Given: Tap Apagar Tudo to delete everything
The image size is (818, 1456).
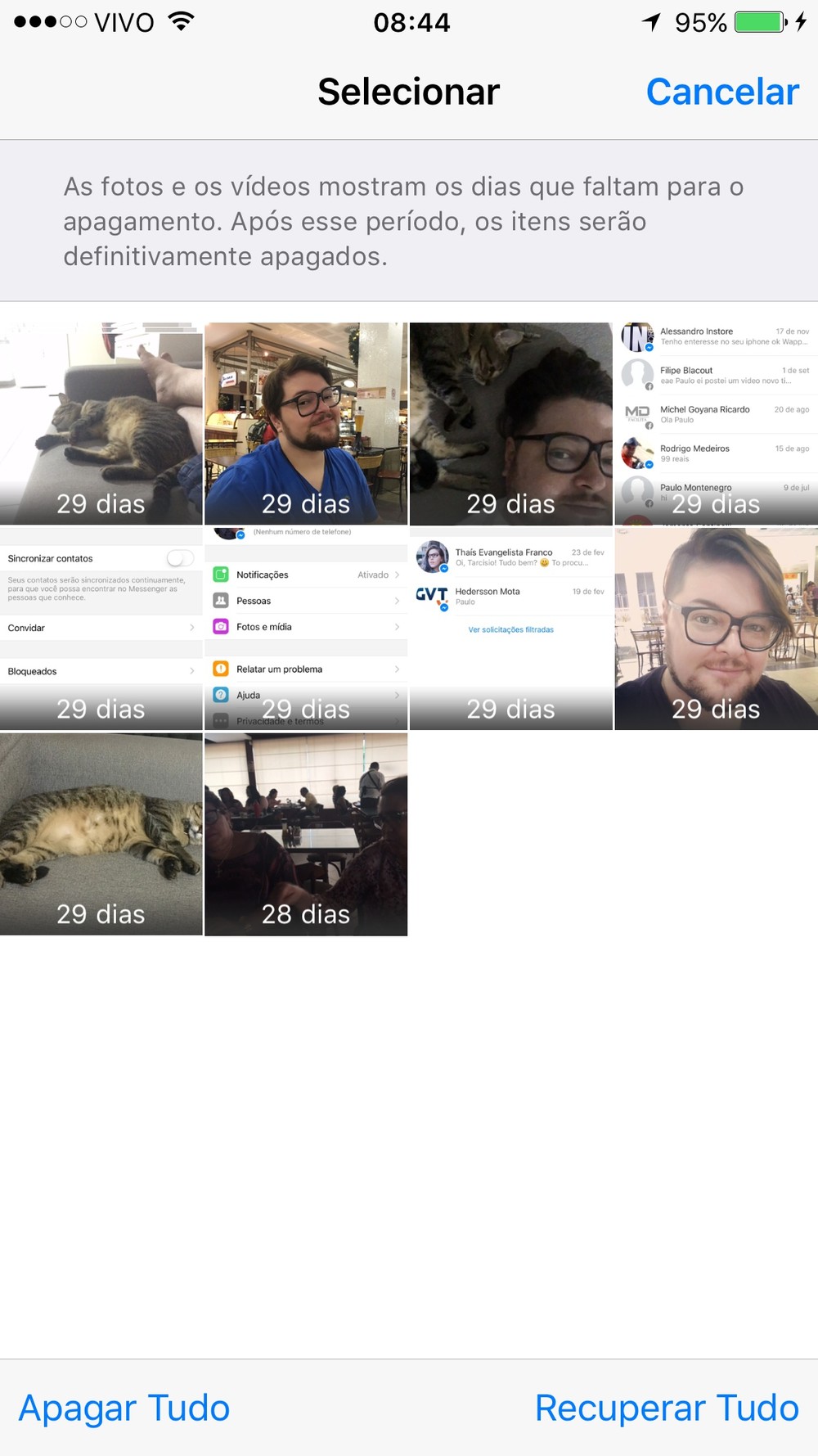Looking at the screenshot, I should tap(124, 1408).
